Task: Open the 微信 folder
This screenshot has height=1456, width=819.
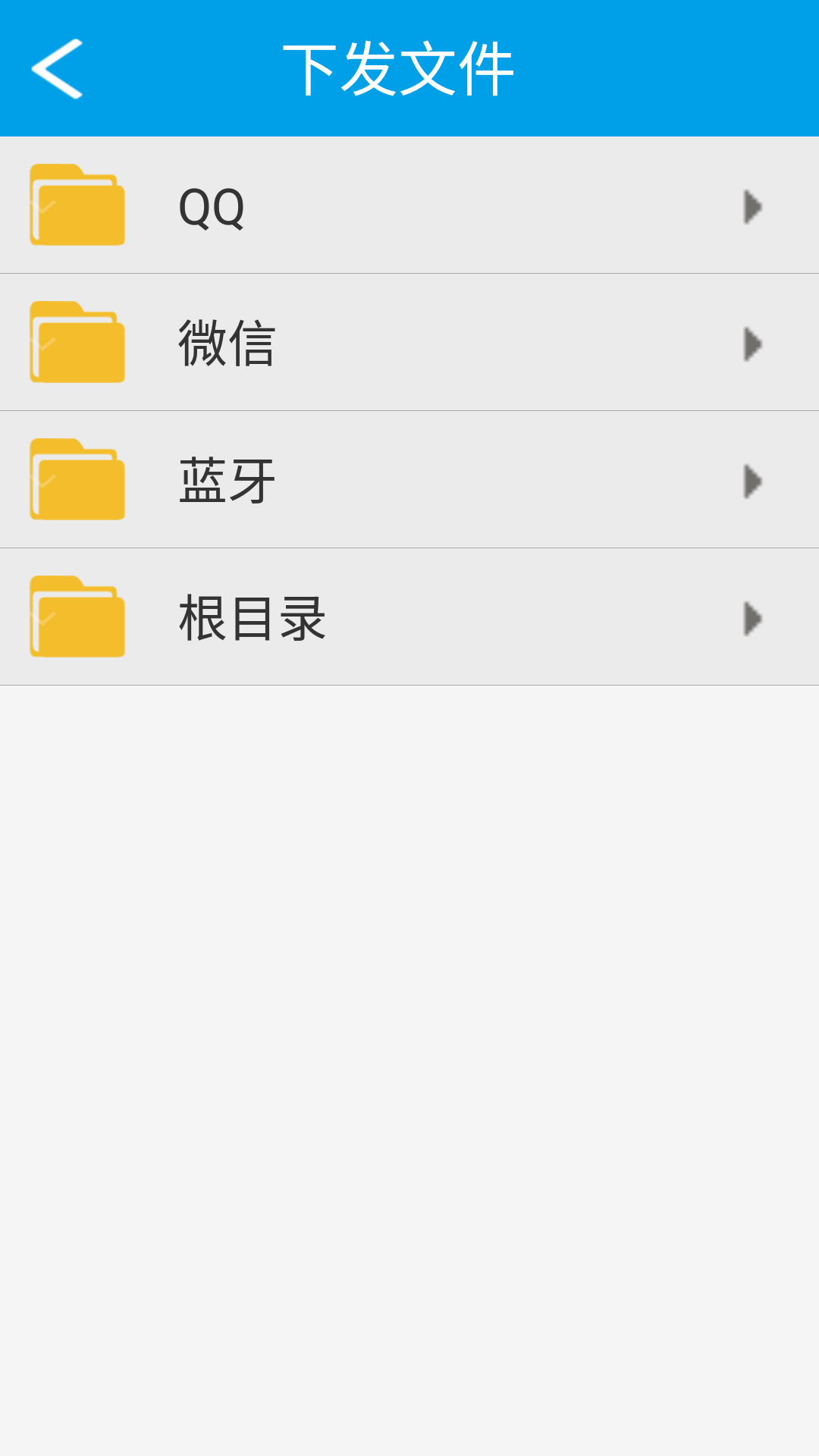Action: 409,343
